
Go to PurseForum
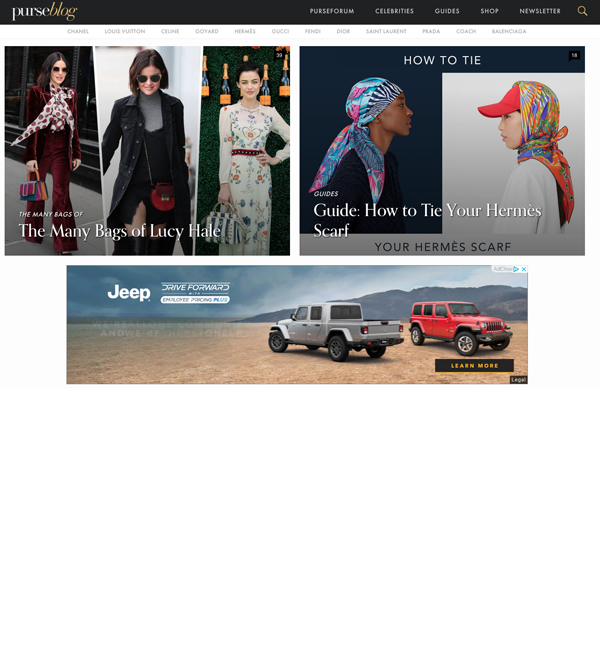point(332,11)
